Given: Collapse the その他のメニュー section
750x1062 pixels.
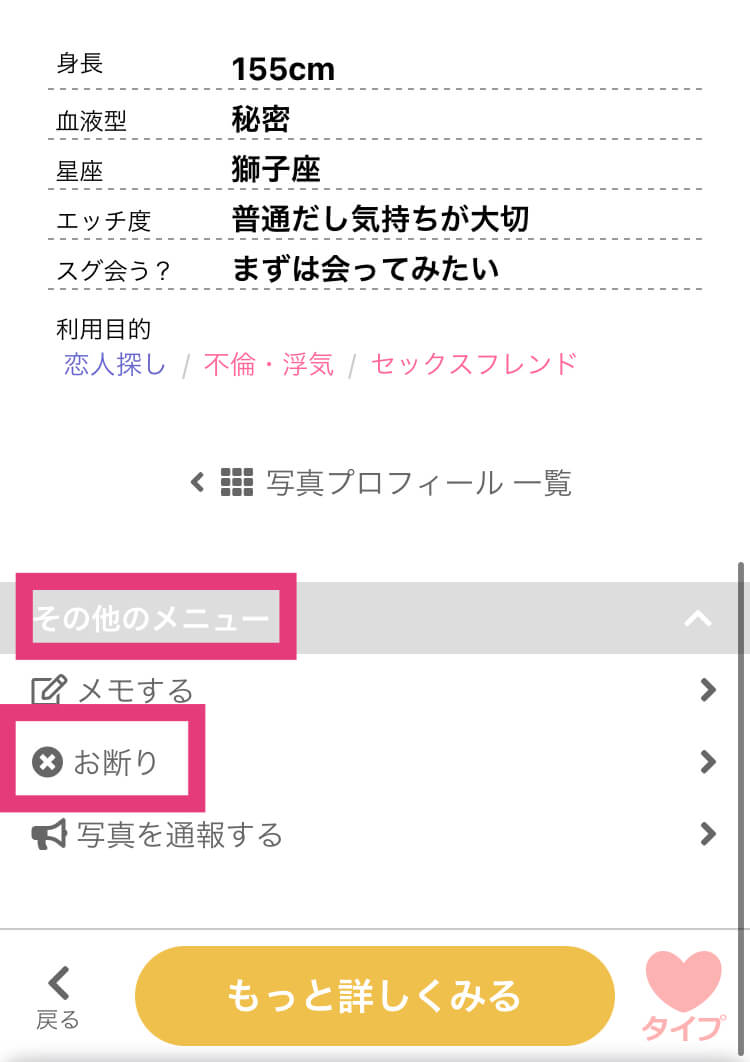Looking at the screenshot, I should (696, 619).
